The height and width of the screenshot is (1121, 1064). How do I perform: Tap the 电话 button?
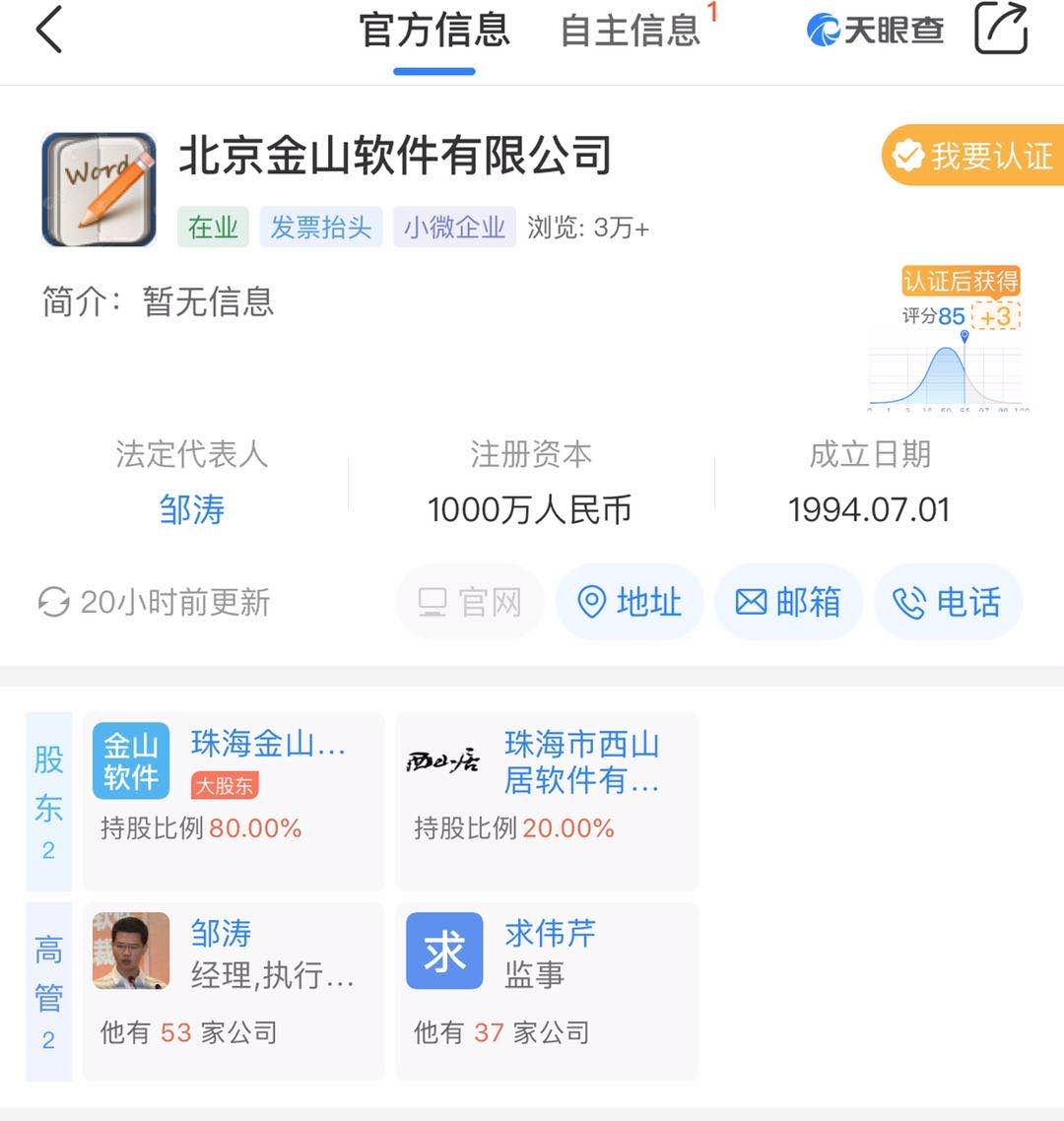click(948, 602)
